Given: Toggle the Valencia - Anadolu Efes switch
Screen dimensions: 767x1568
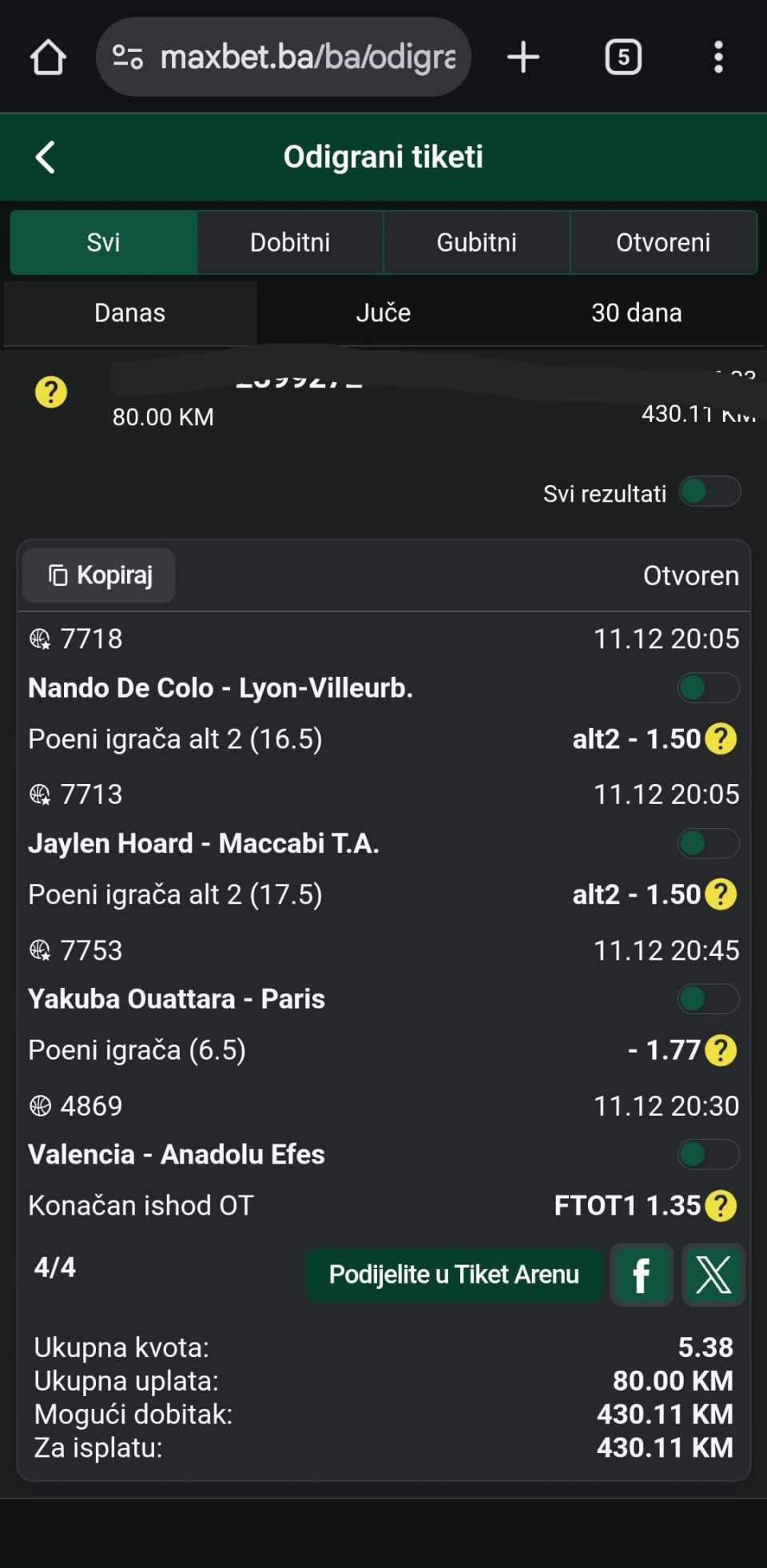Looking at the screenshot, I should point(708,1154).
